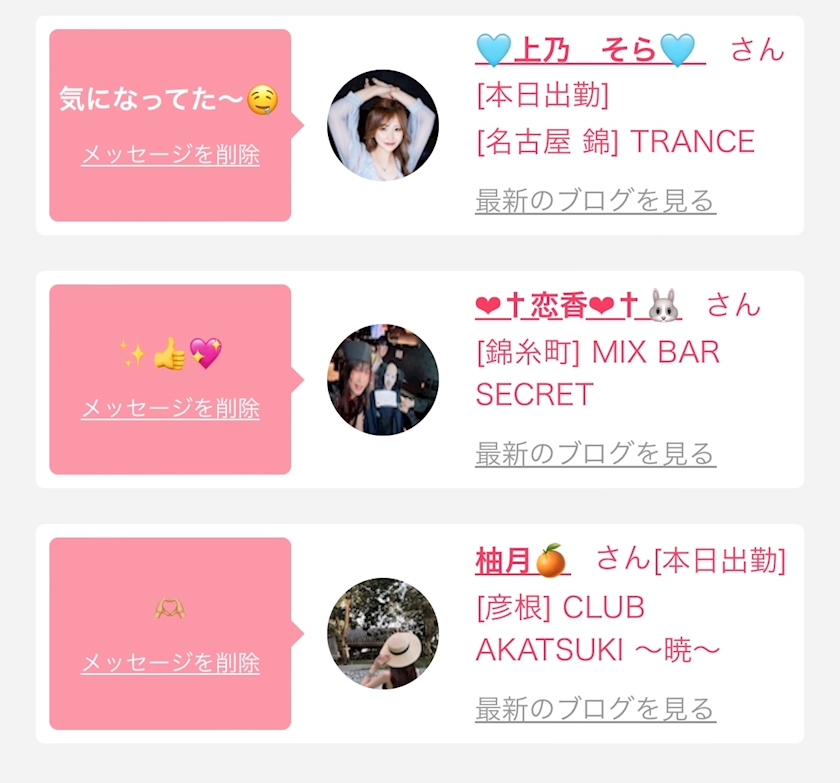Open 恋香's profile name link
This screenshot has height=783, width=840.
tap(578, 305)
